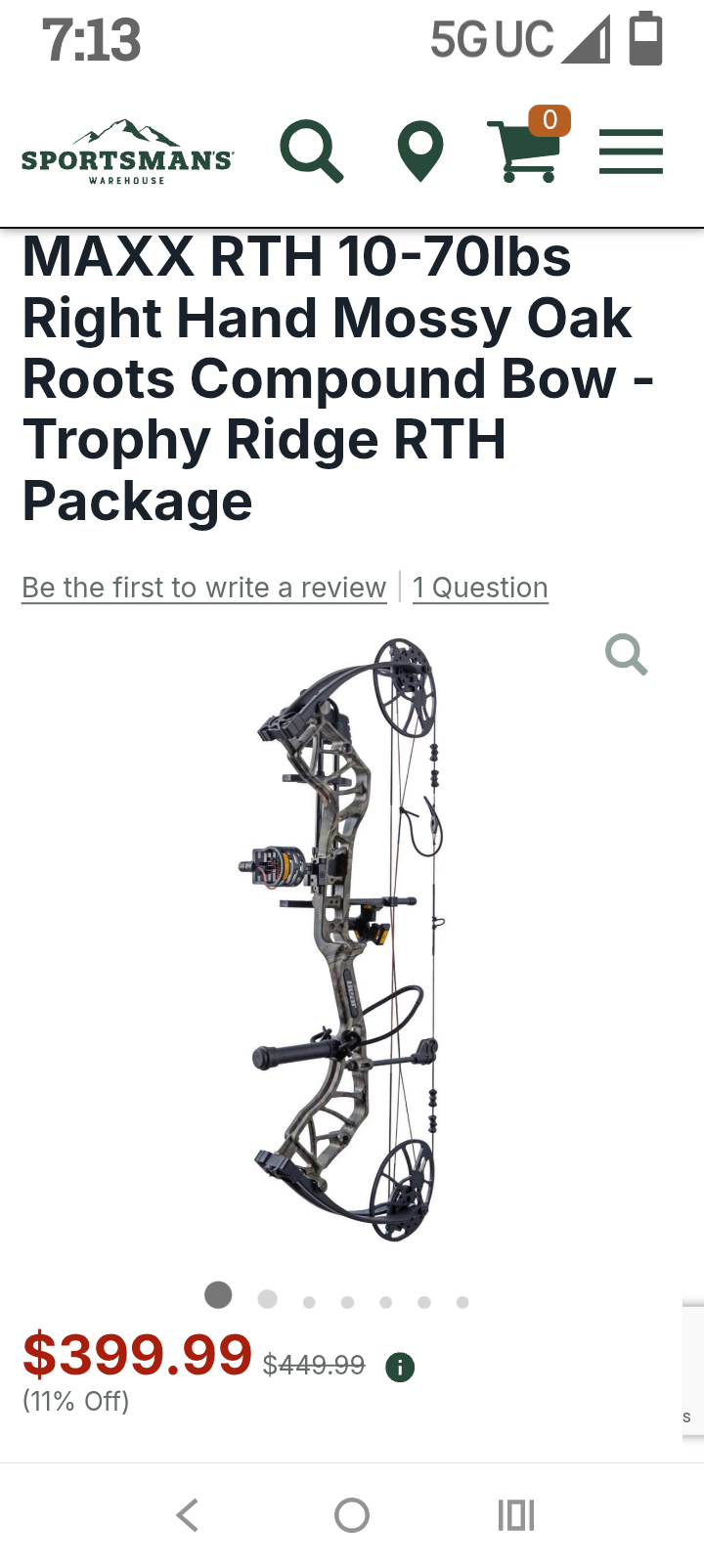This screenshot has width=704, height=1568.
Task: Select the second image carousel dot
Action: [267, 1299]
